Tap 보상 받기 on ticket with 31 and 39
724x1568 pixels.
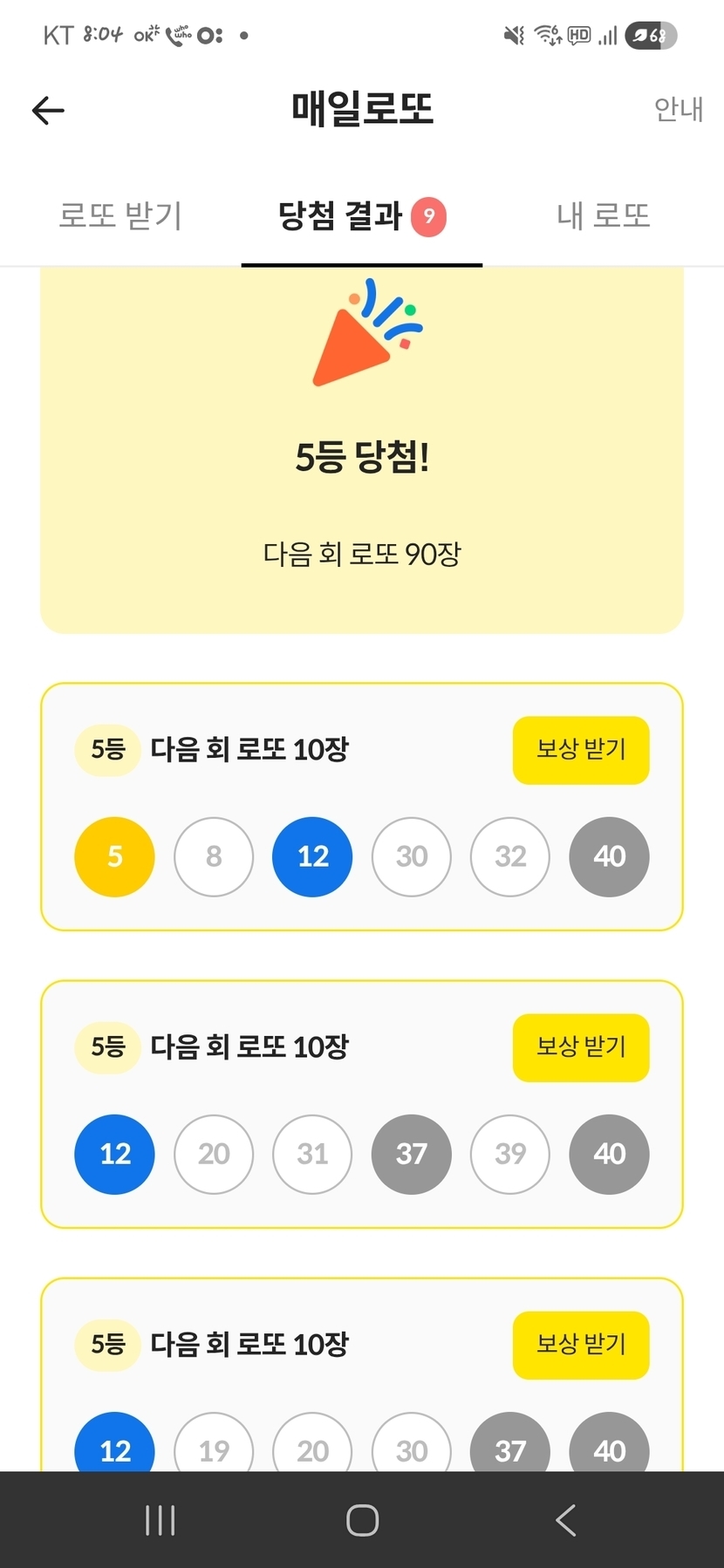580,1047
